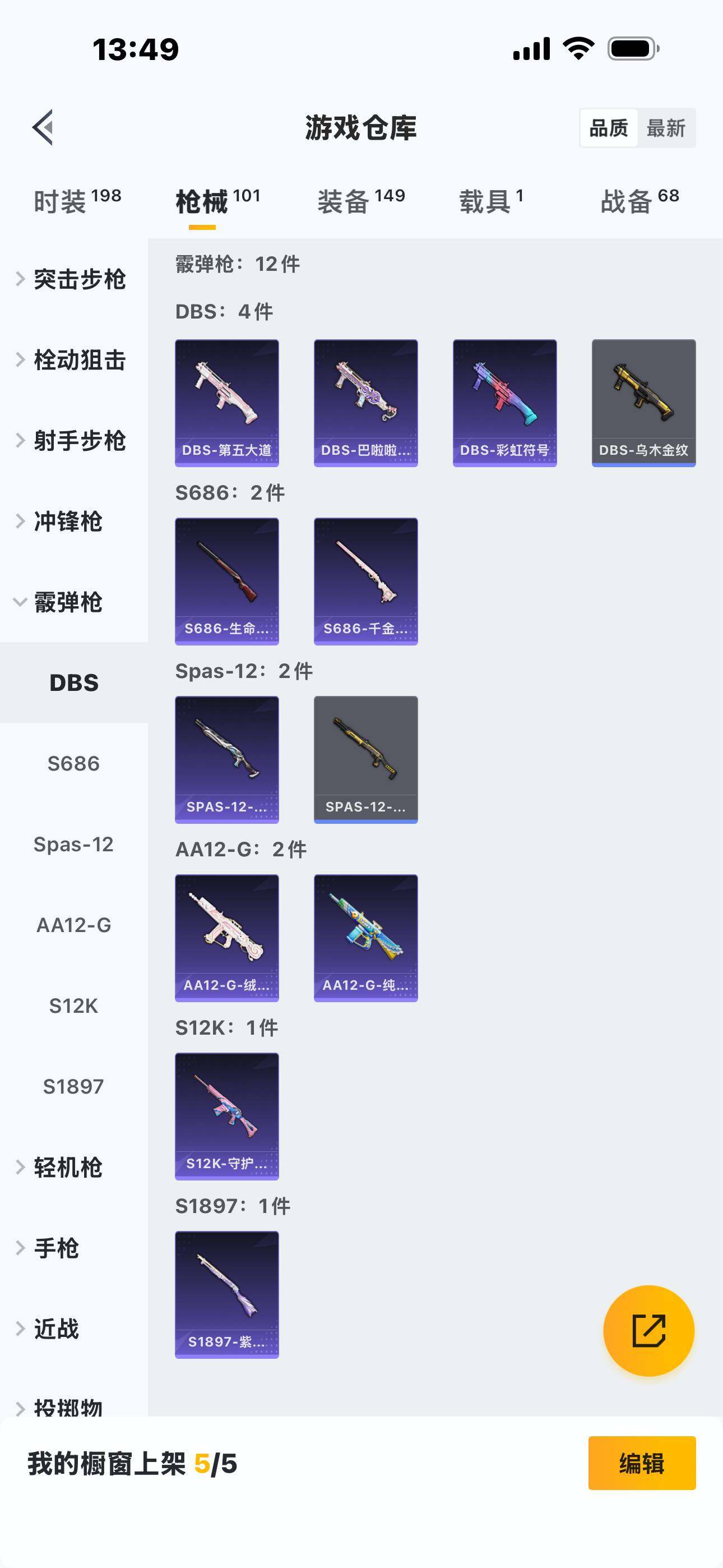This screenshot has height=1568, width=723.
Task: Open the DBS-第五大道 skin
Action: point(227,403)
